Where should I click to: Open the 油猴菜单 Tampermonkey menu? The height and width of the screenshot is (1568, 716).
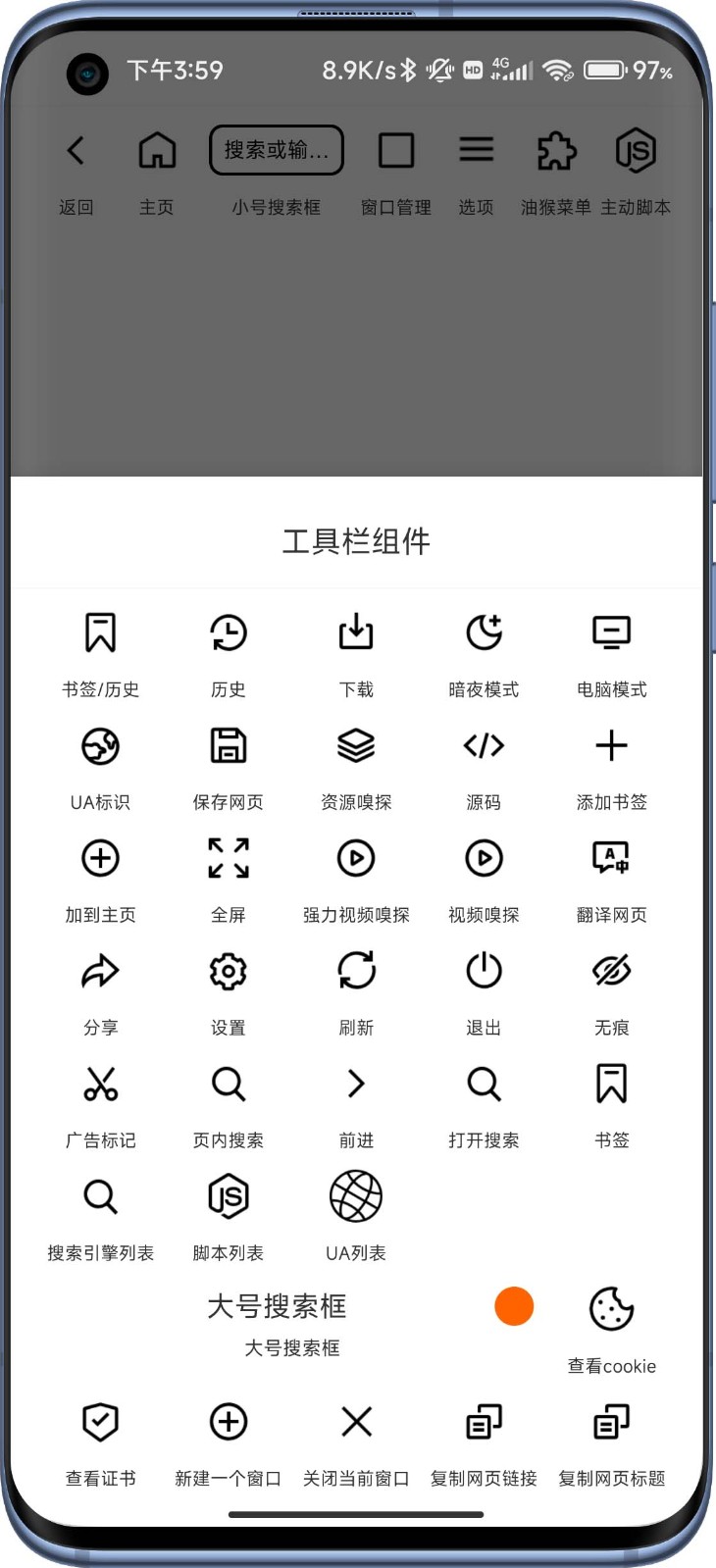(x=554, y=150)
